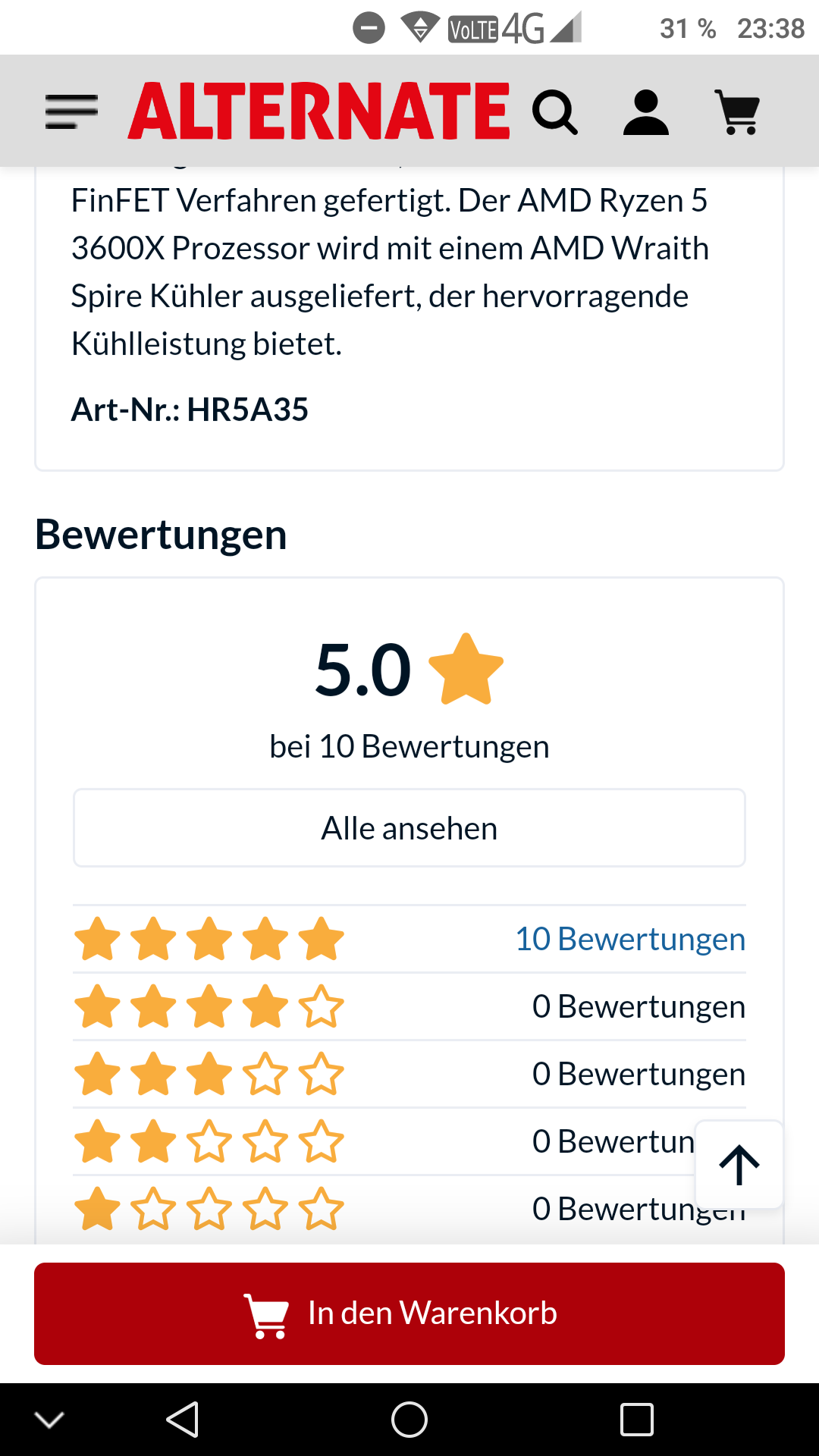Tap the Alle ansehen button

(409, 828)
